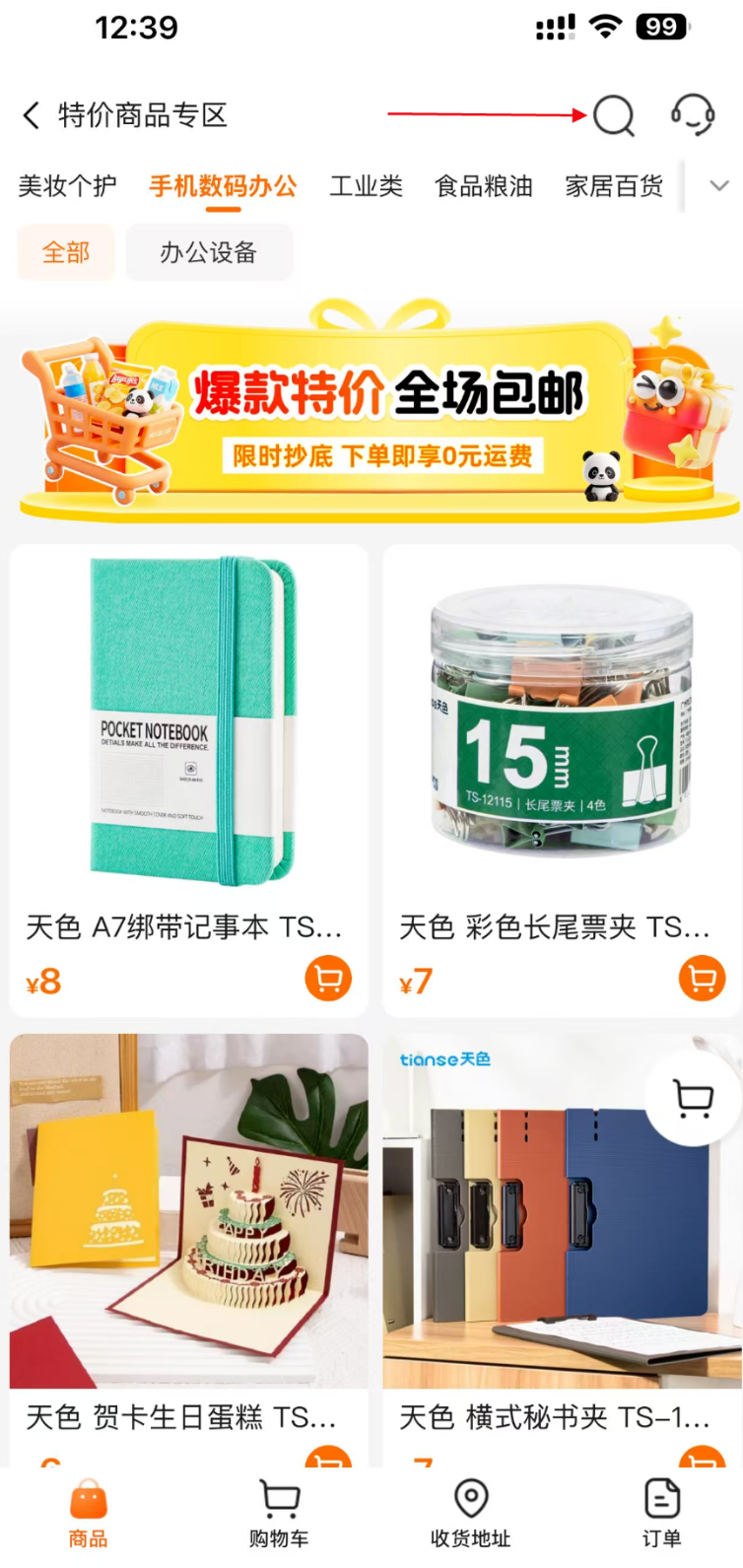Add 天色 A7绑带记事本 to cart
Image resolution: width=743 pixels, height=1568 pixels.
(328, 979)
